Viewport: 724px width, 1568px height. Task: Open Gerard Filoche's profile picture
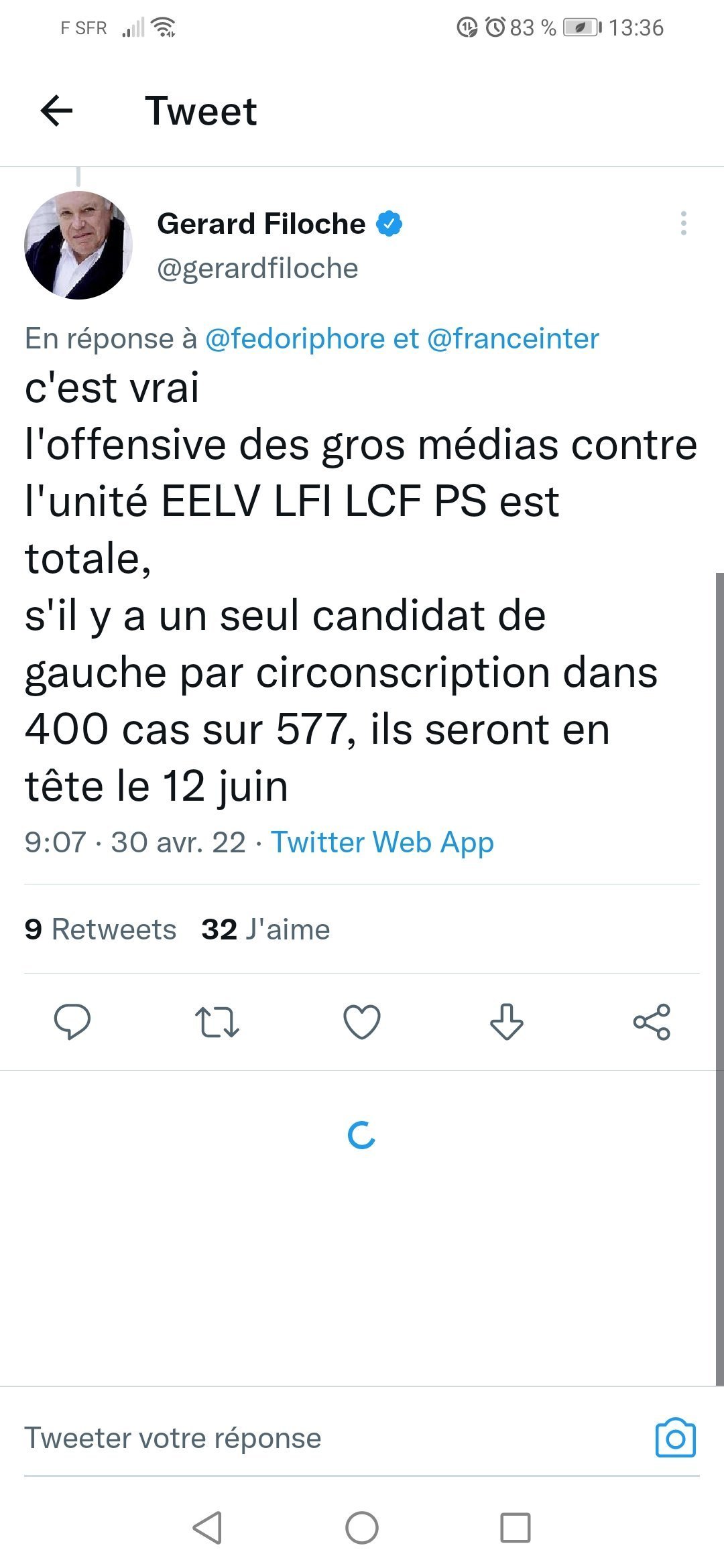point(78,245)
